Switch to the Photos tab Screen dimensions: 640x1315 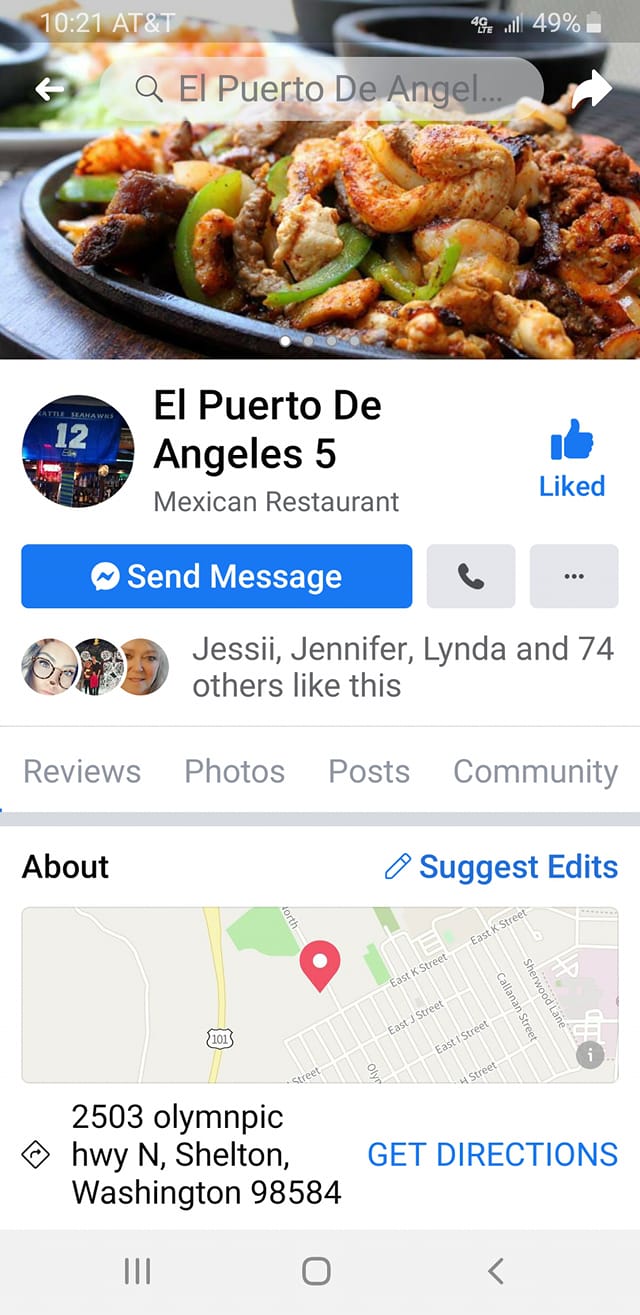234,771
